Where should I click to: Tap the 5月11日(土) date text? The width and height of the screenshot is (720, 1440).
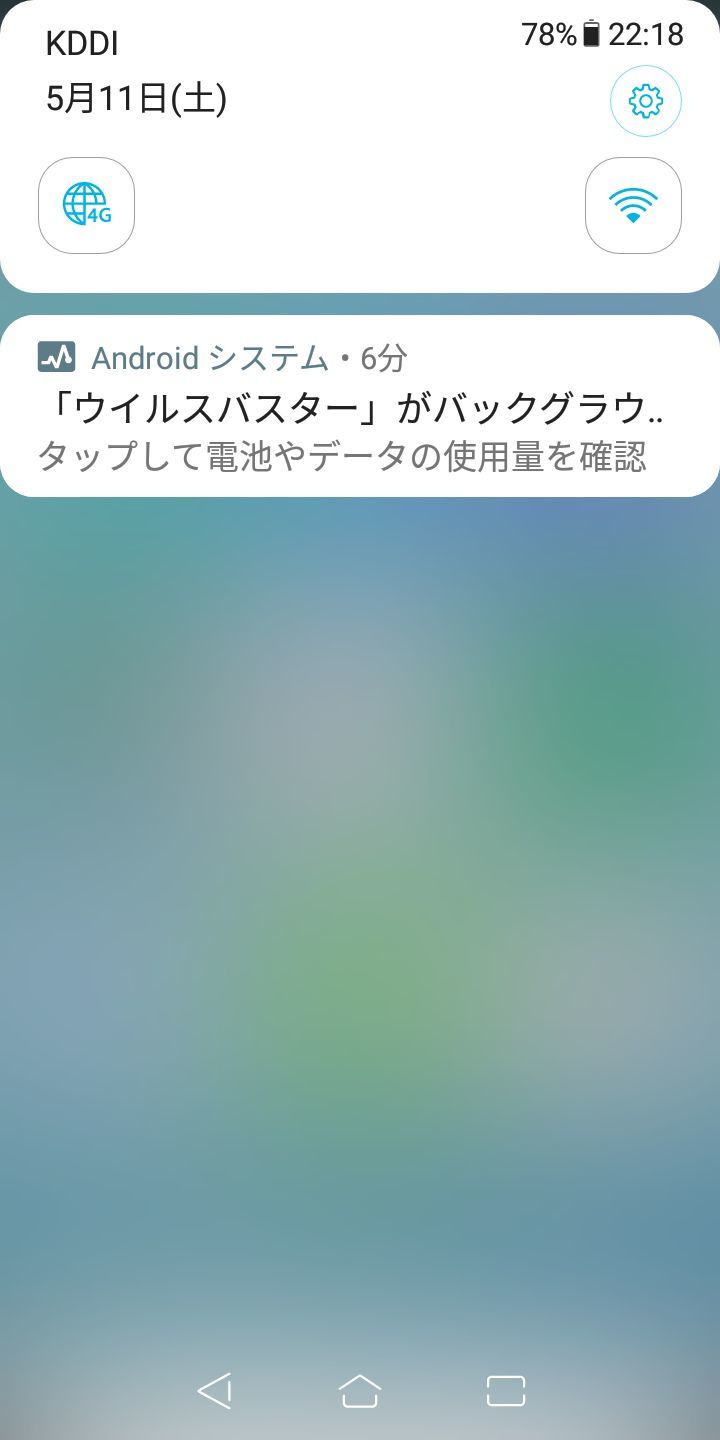click(138, 99)
